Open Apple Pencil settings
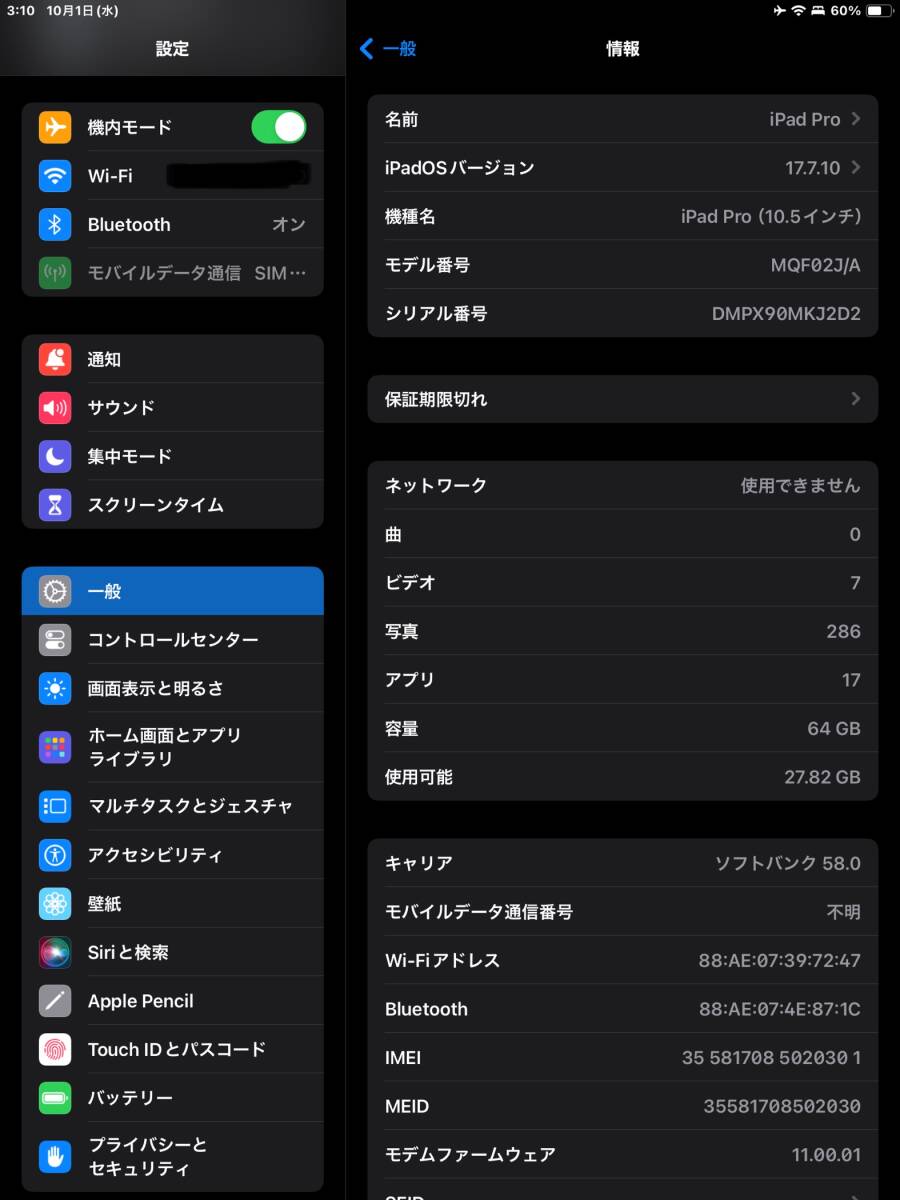Viewport: 900px width, 1200px height. (172, 1001)
